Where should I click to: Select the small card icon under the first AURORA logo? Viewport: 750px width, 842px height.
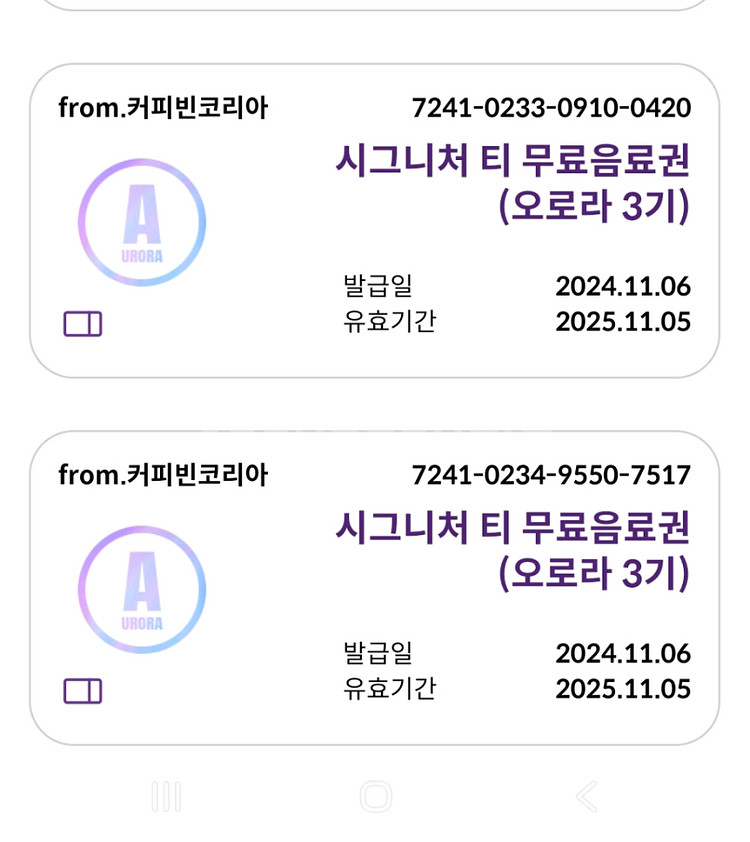(x=85, y=324)
